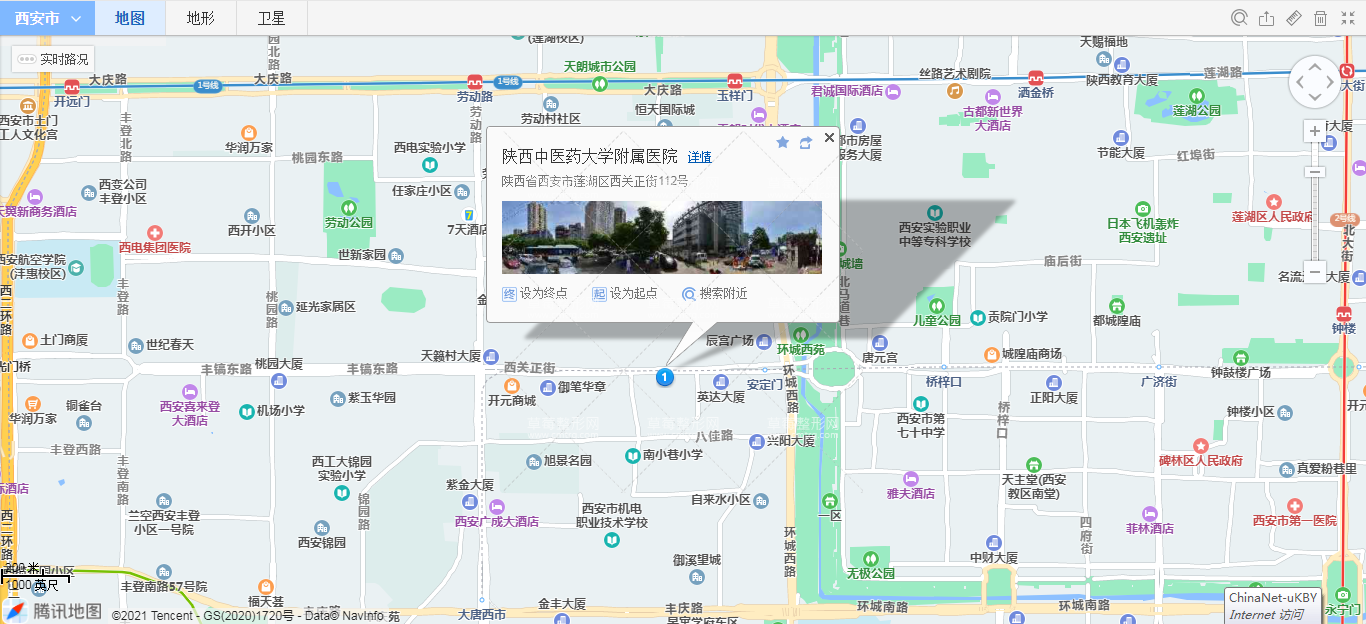Open the street view panorama thumbnail
The image size is (1366, 624).
point(661,237)
